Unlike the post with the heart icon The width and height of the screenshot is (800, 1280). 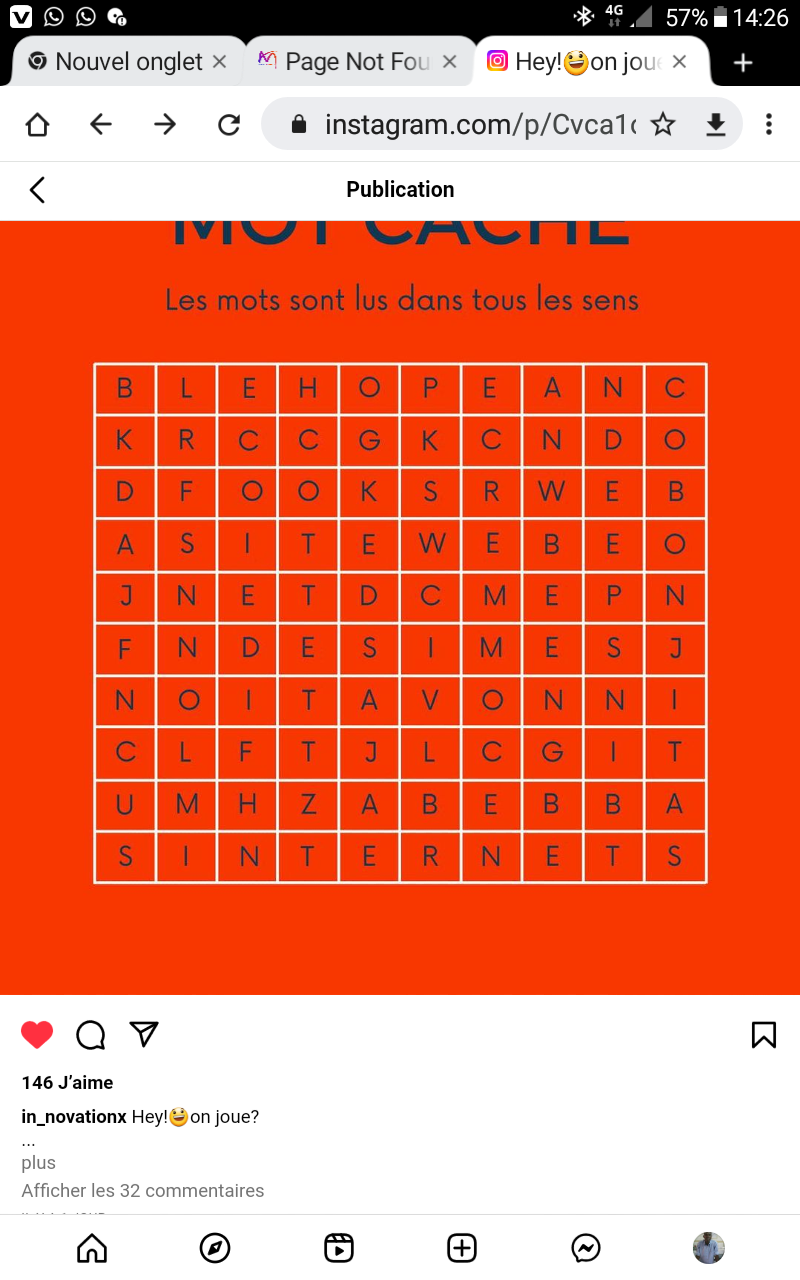(x=37, y=1035)
